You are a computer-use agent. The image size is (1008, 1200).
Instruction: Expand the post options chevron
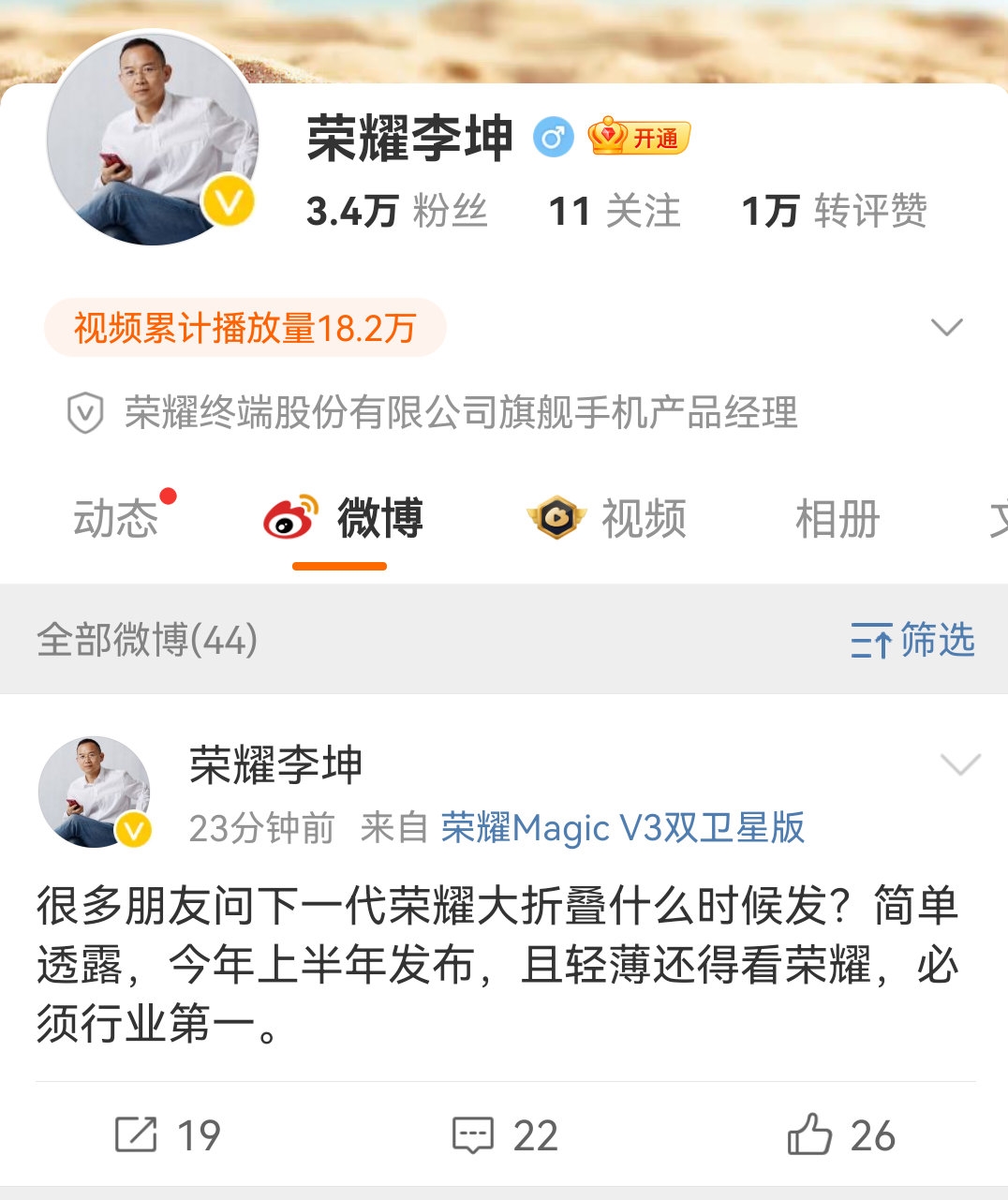pos(959,765)
